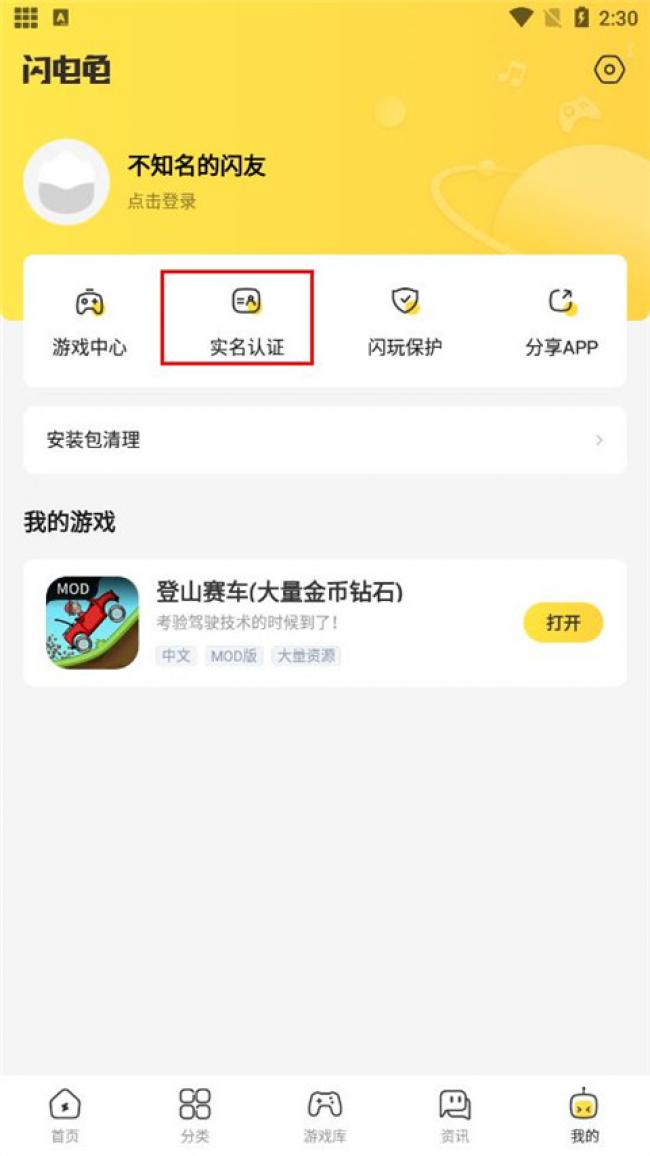Select 分享APP

click(x=562, y=321)
